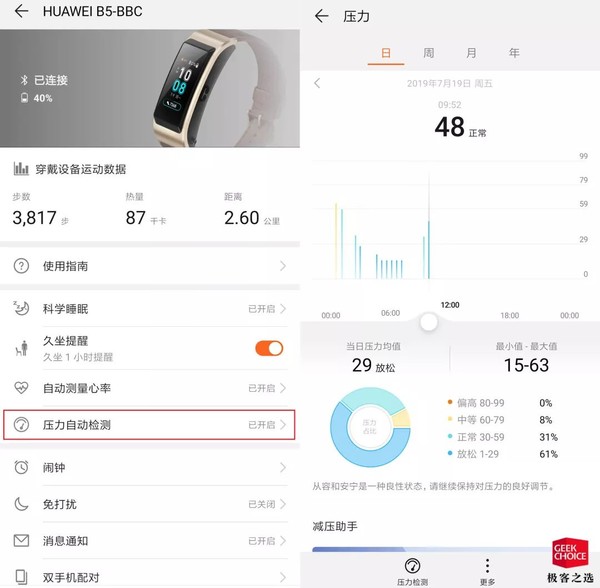This screenshot has width=600, height=588.
Task: Open 消息通知 settings
Action: coord(150,541)
